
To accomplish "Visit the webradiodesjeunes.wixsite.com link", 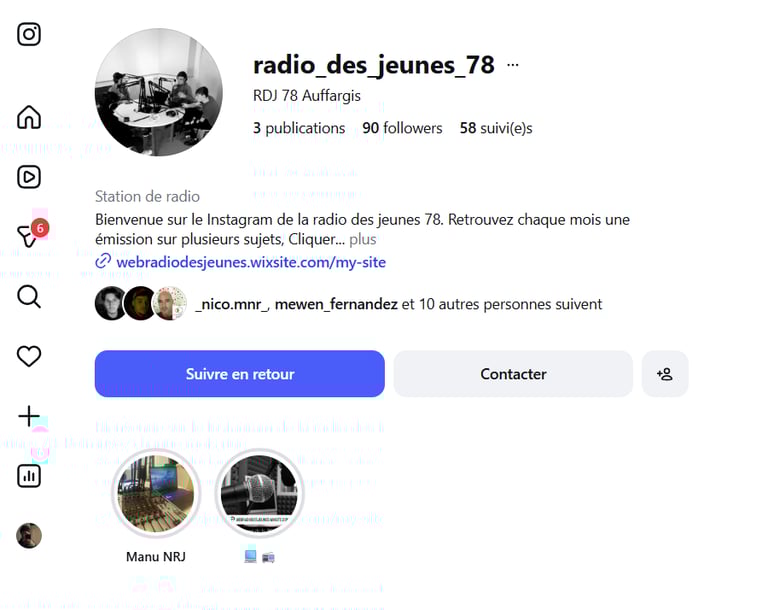I will (250, 262).
